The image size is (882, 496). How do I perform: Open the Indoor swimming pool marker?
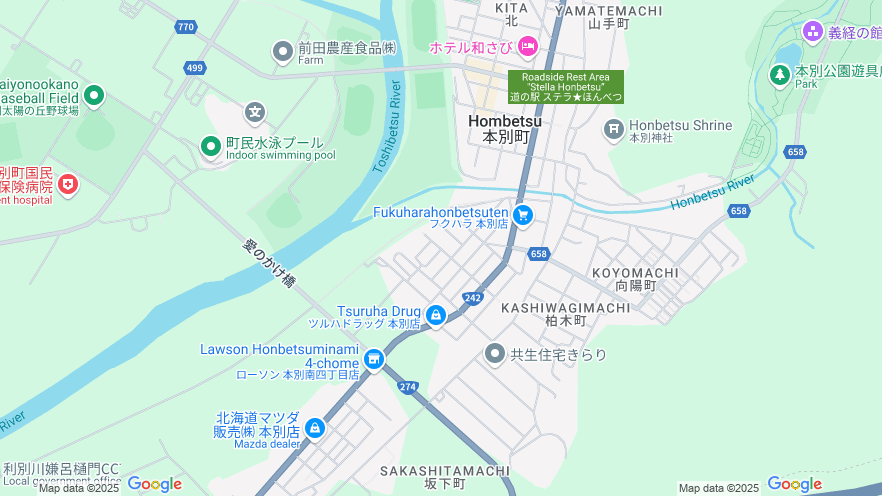pos(211,148)
